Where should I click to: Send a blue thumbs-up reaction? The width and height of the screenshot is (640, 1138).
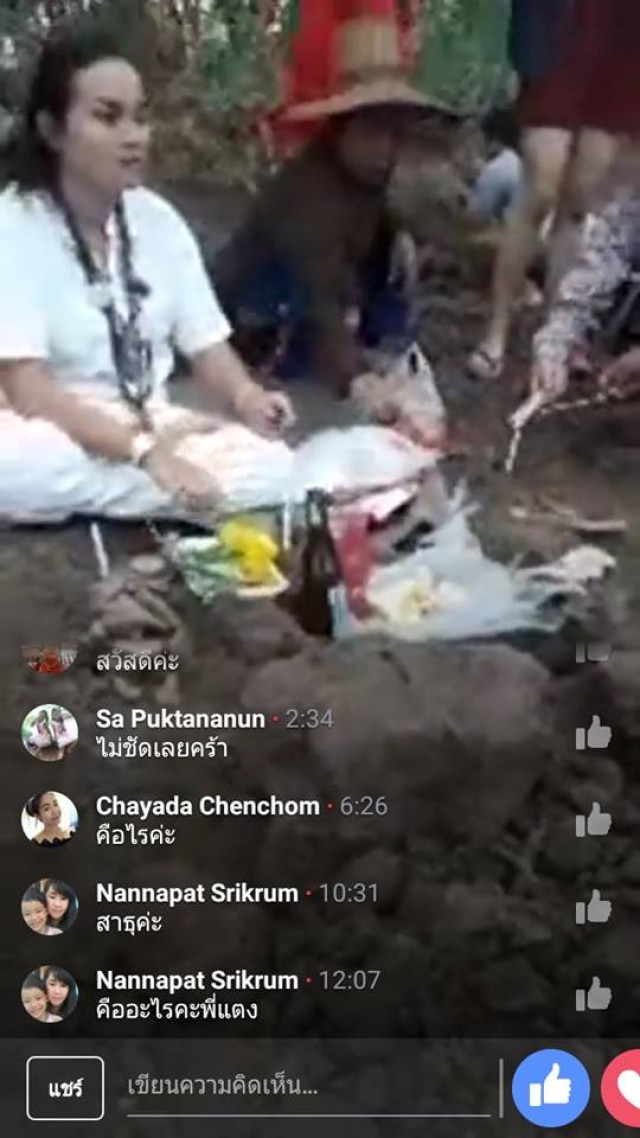550,1088
